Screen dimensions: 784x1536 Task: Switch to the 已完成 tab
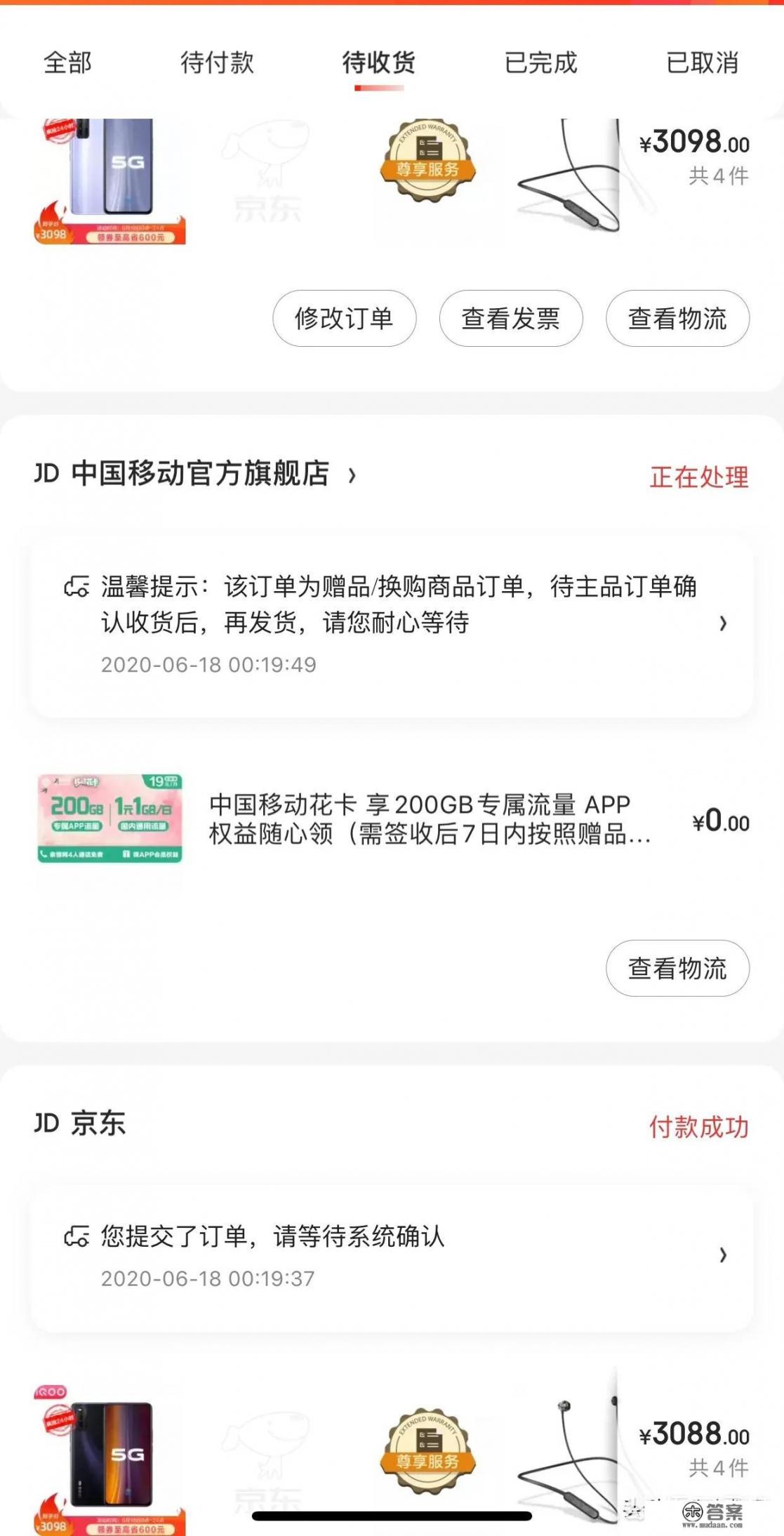click(540, 64)
